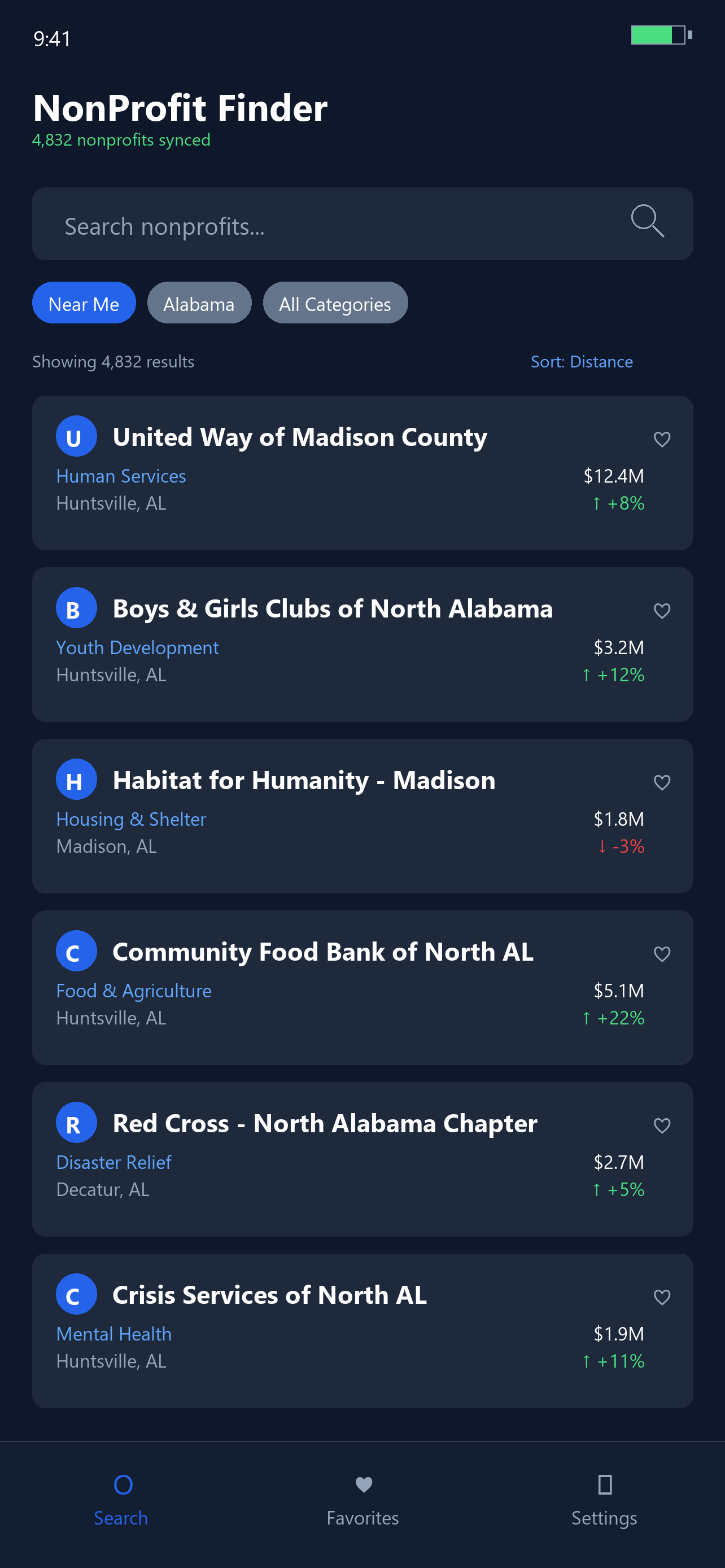Favorite Crisis Services of North AL
The image size is (725, 1568).
662,1297
